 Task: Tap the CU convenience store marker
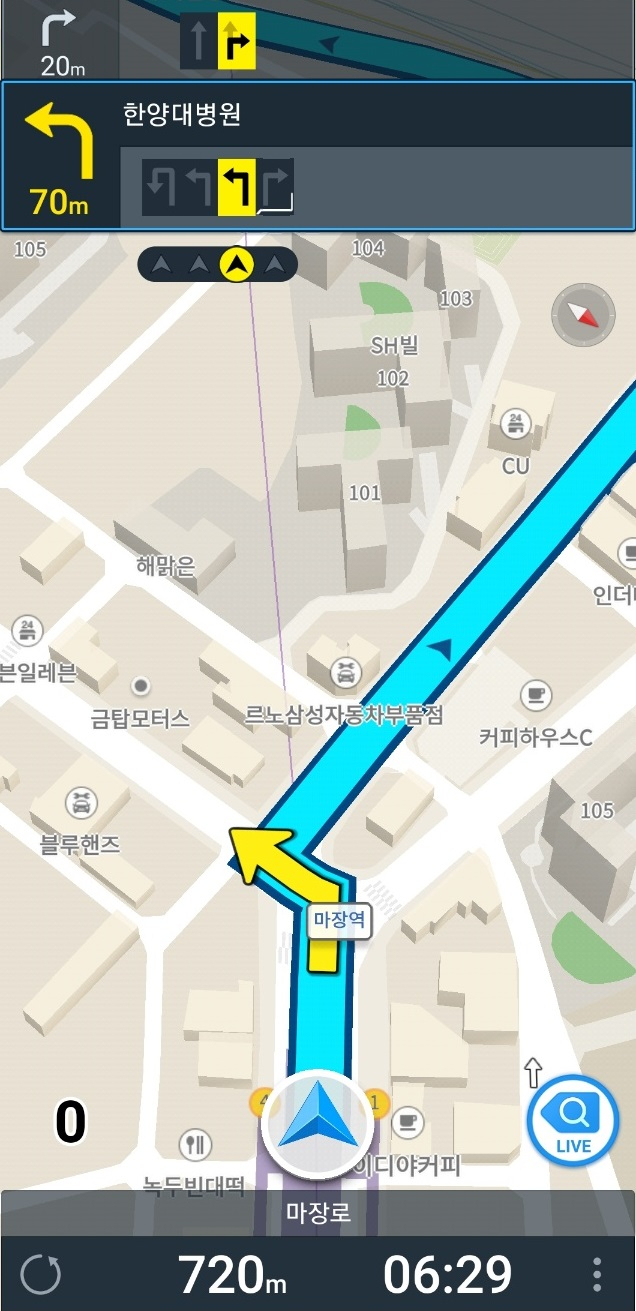point(516,422)
